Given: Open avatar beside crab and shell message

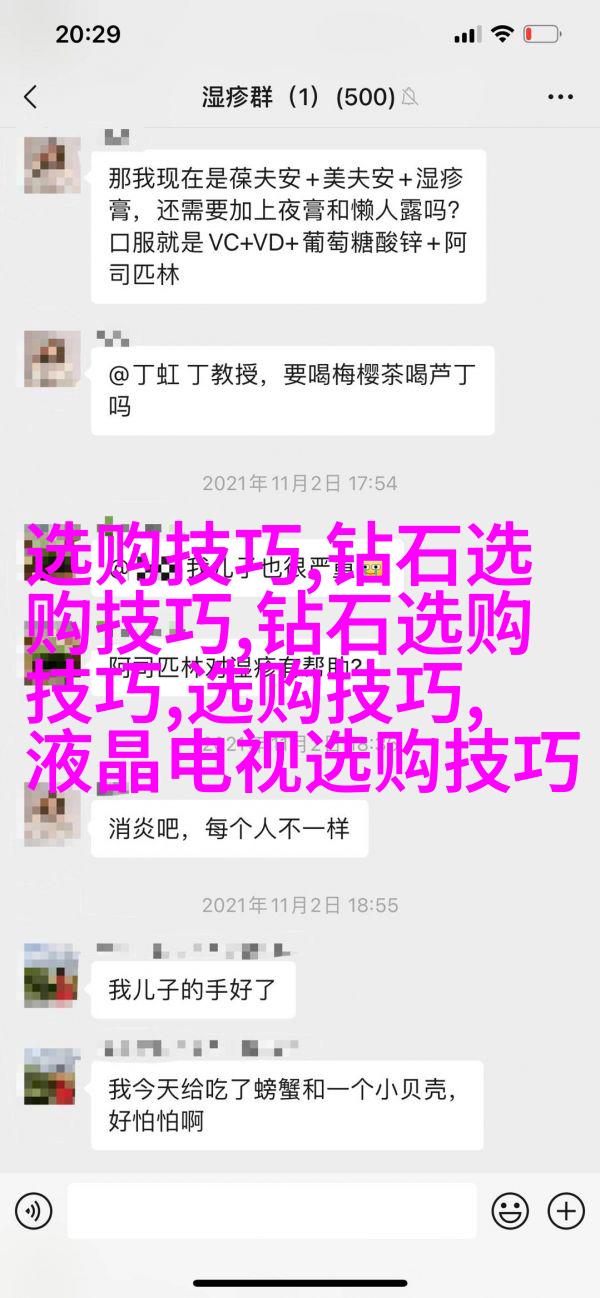Looking at the screenshot, I should 51,1078.
